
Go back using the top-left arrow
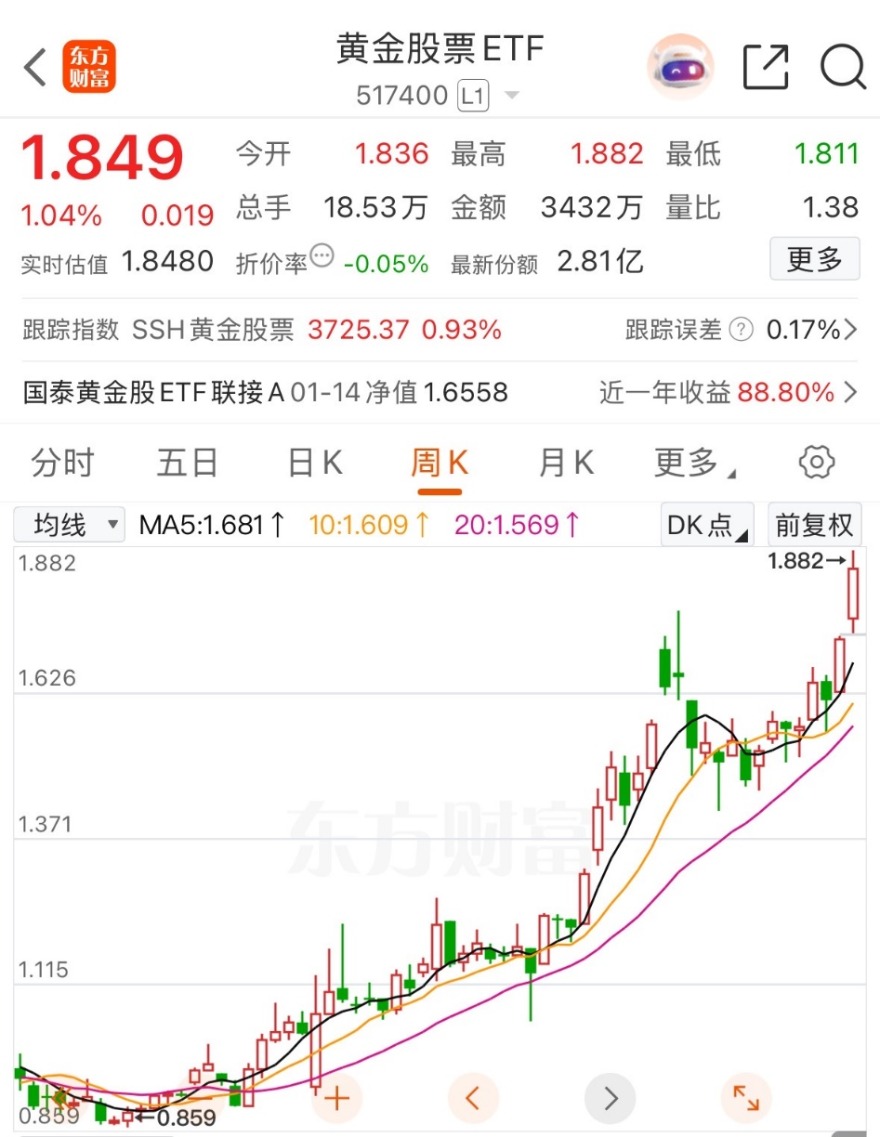coord(35,68)
